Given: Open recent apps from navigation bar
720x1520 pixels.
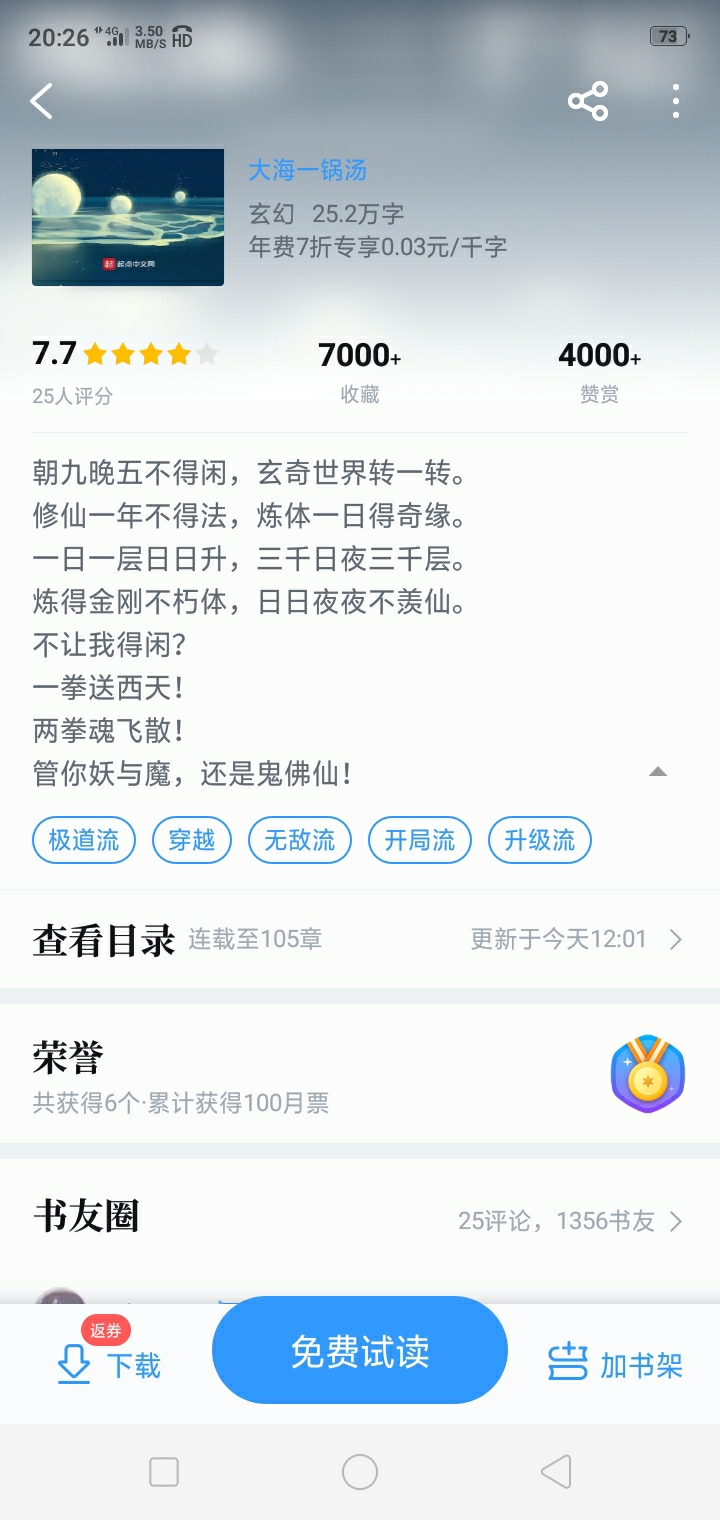Looking at the screenshot, I should tap(164, 1472).
